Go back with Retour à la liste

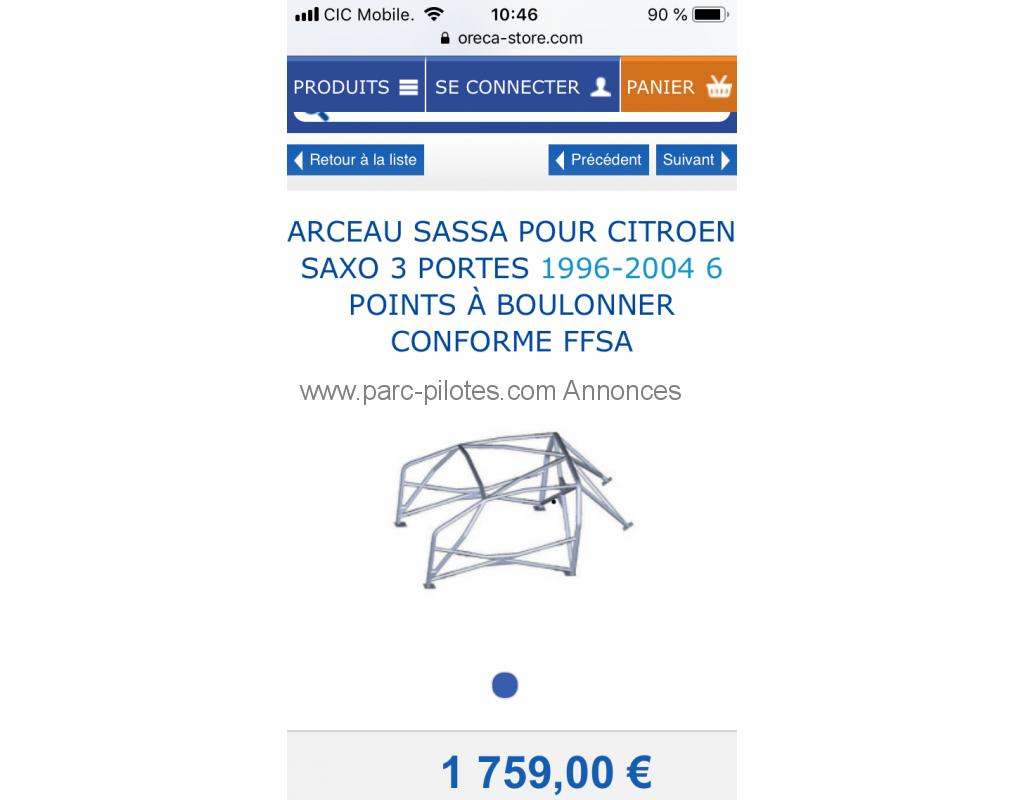click(355, 160)
